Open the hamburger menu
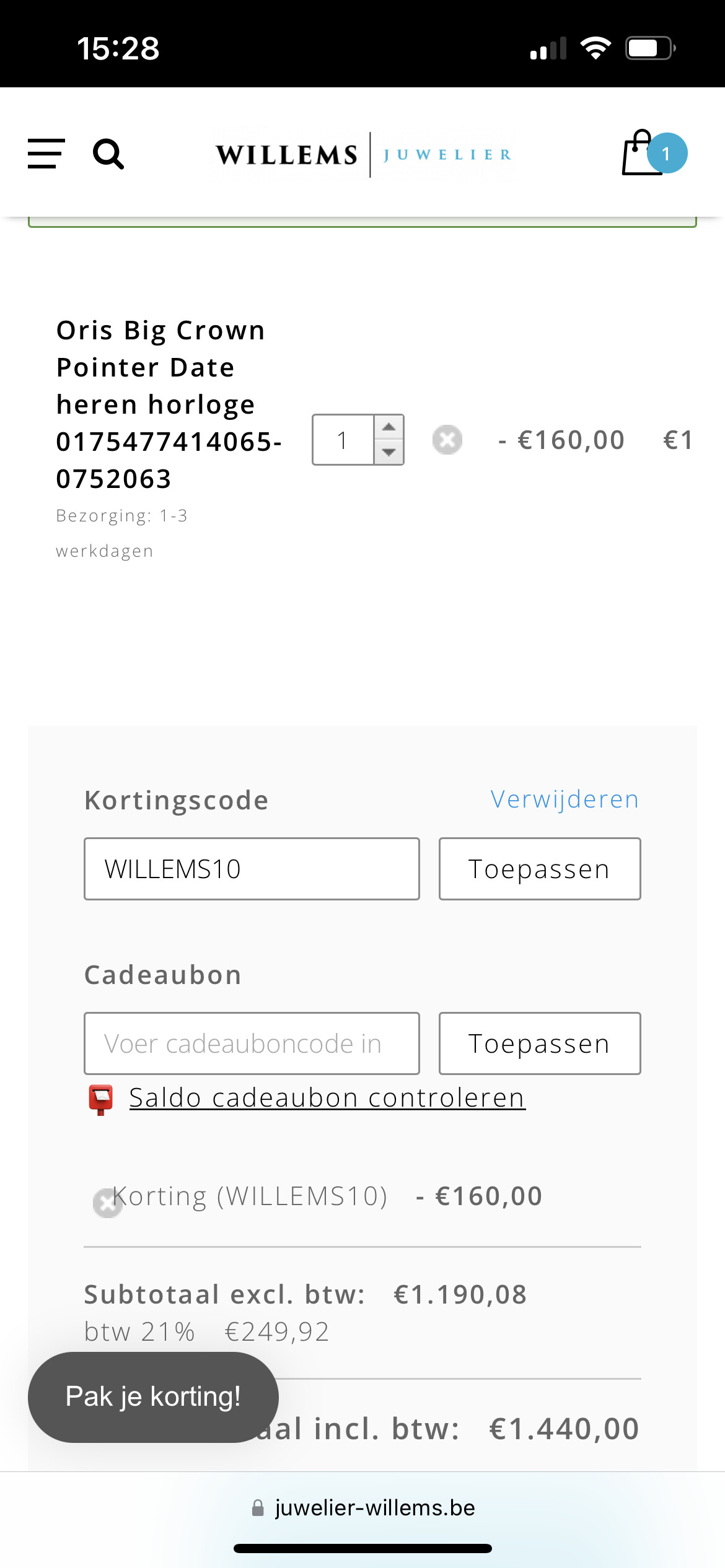 click(46, 154)
